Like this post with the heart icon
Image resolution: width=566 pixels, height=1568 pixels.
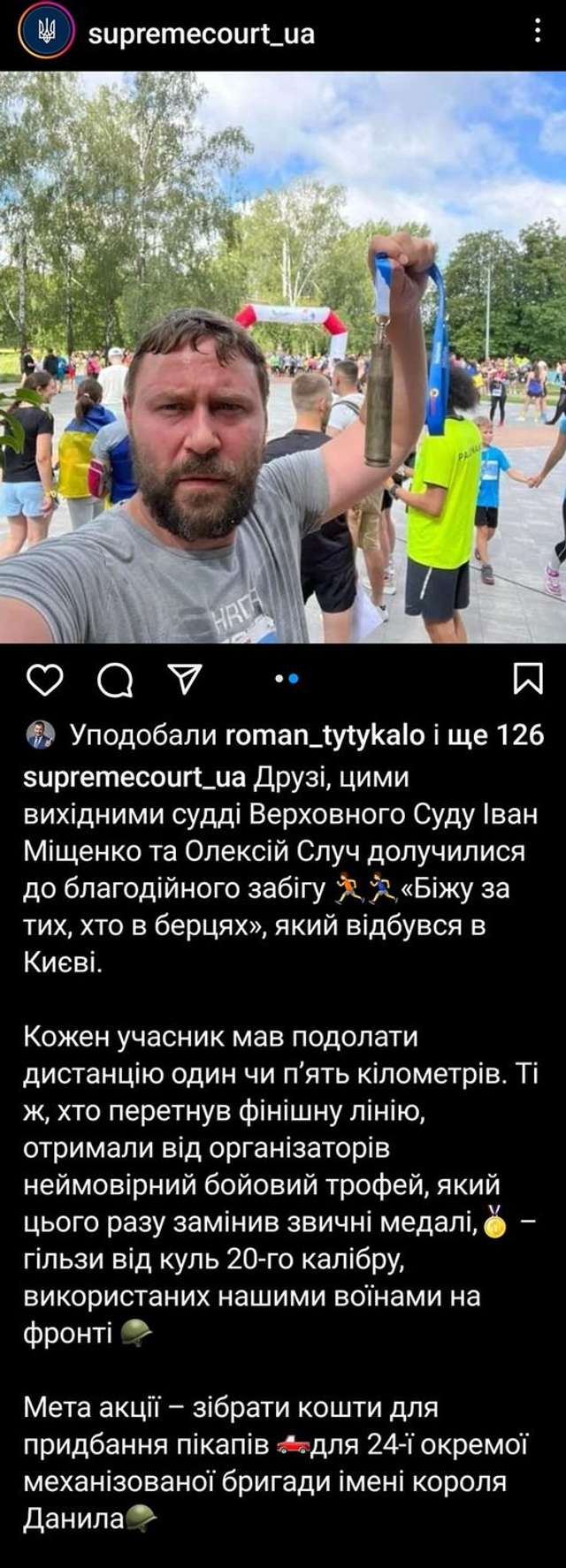tap(45, 679)
